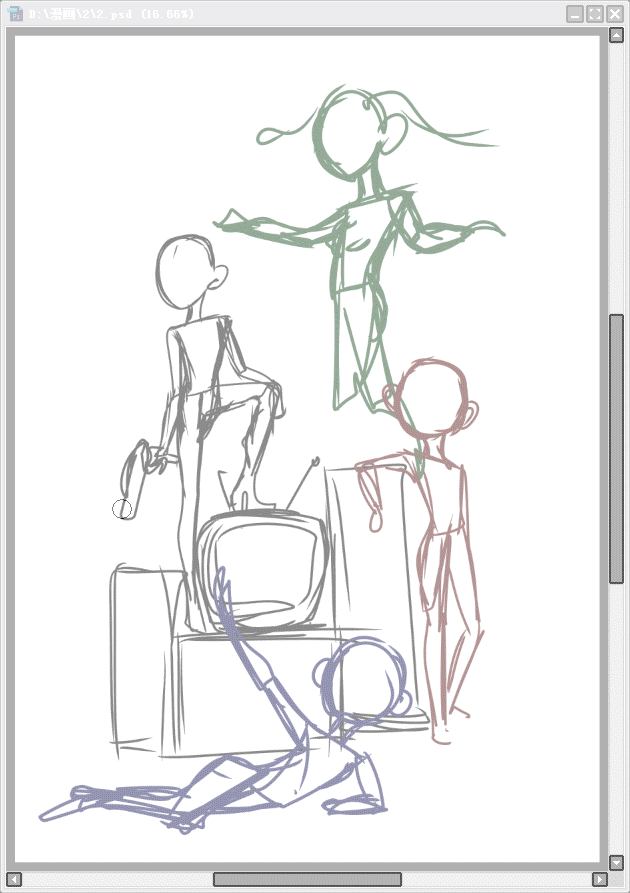Screen dimensions: 630x893
Task: Click the vertical scrollbar down arrow
Action: click(616, 861)
